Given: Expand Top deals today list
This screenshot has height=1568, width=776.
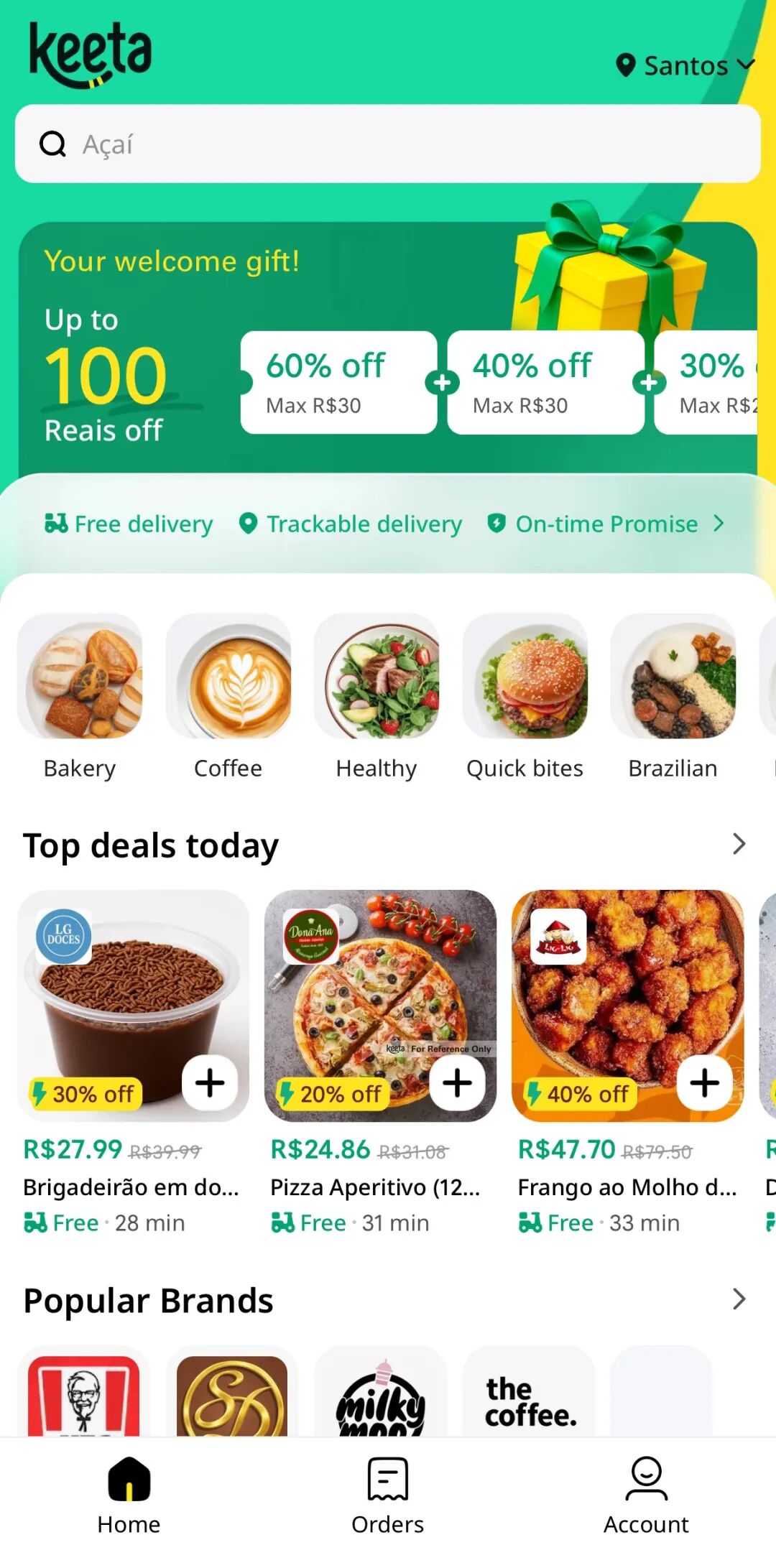Looking at the screenshot, I should click(x=739, y=844).
